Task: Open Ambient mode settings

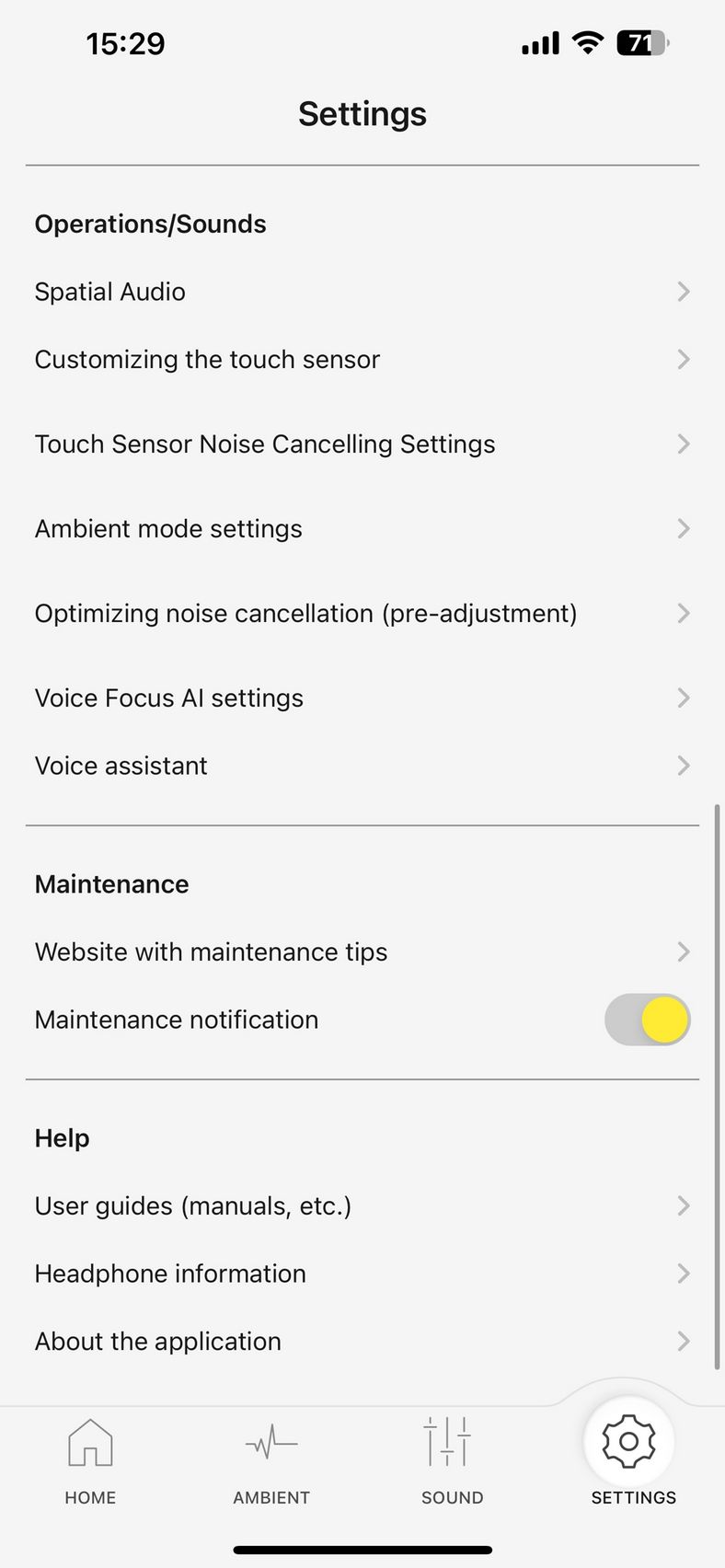Action: 362,529
